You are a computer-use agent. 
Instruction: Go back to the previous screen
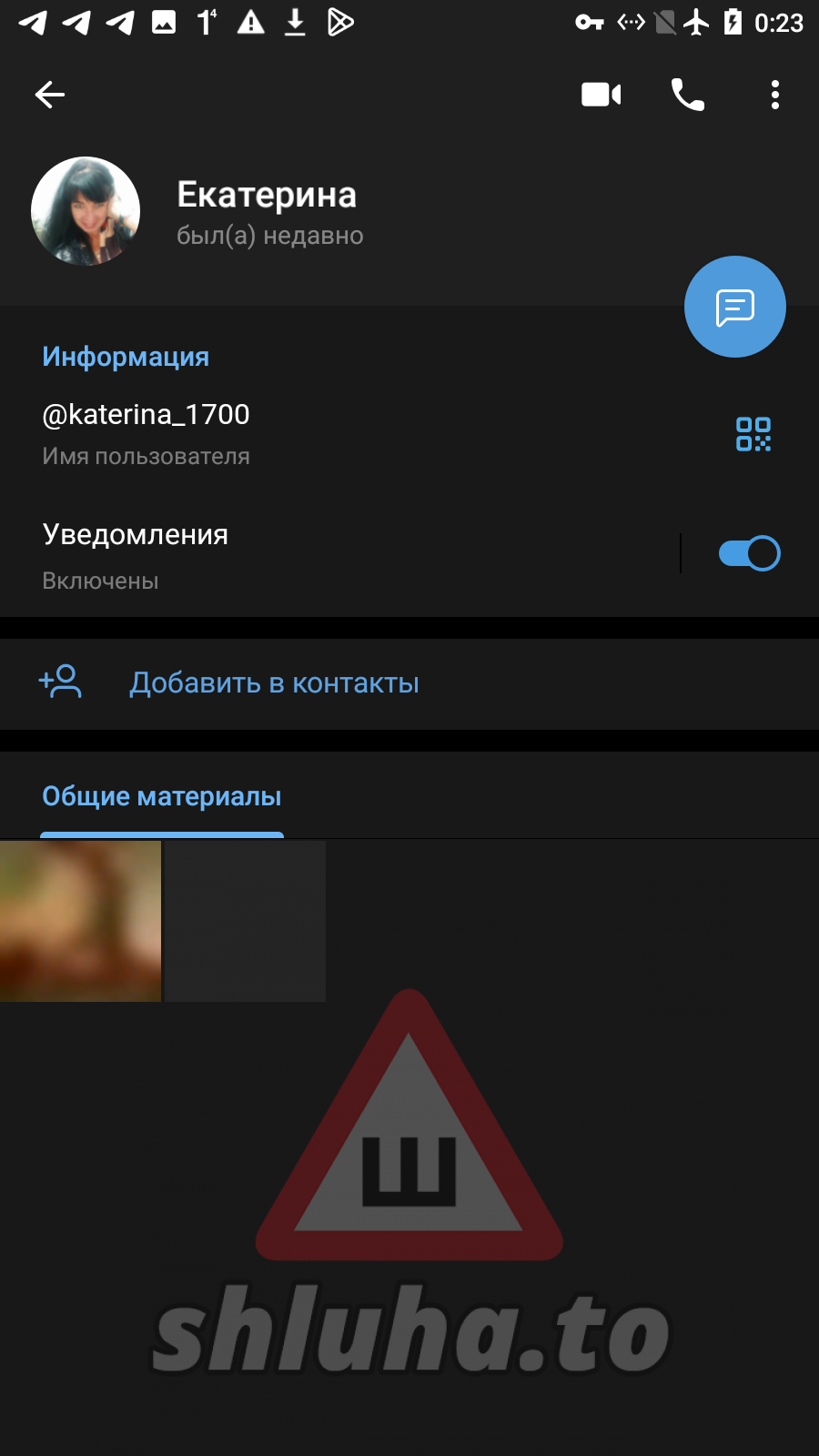point(50,95)
